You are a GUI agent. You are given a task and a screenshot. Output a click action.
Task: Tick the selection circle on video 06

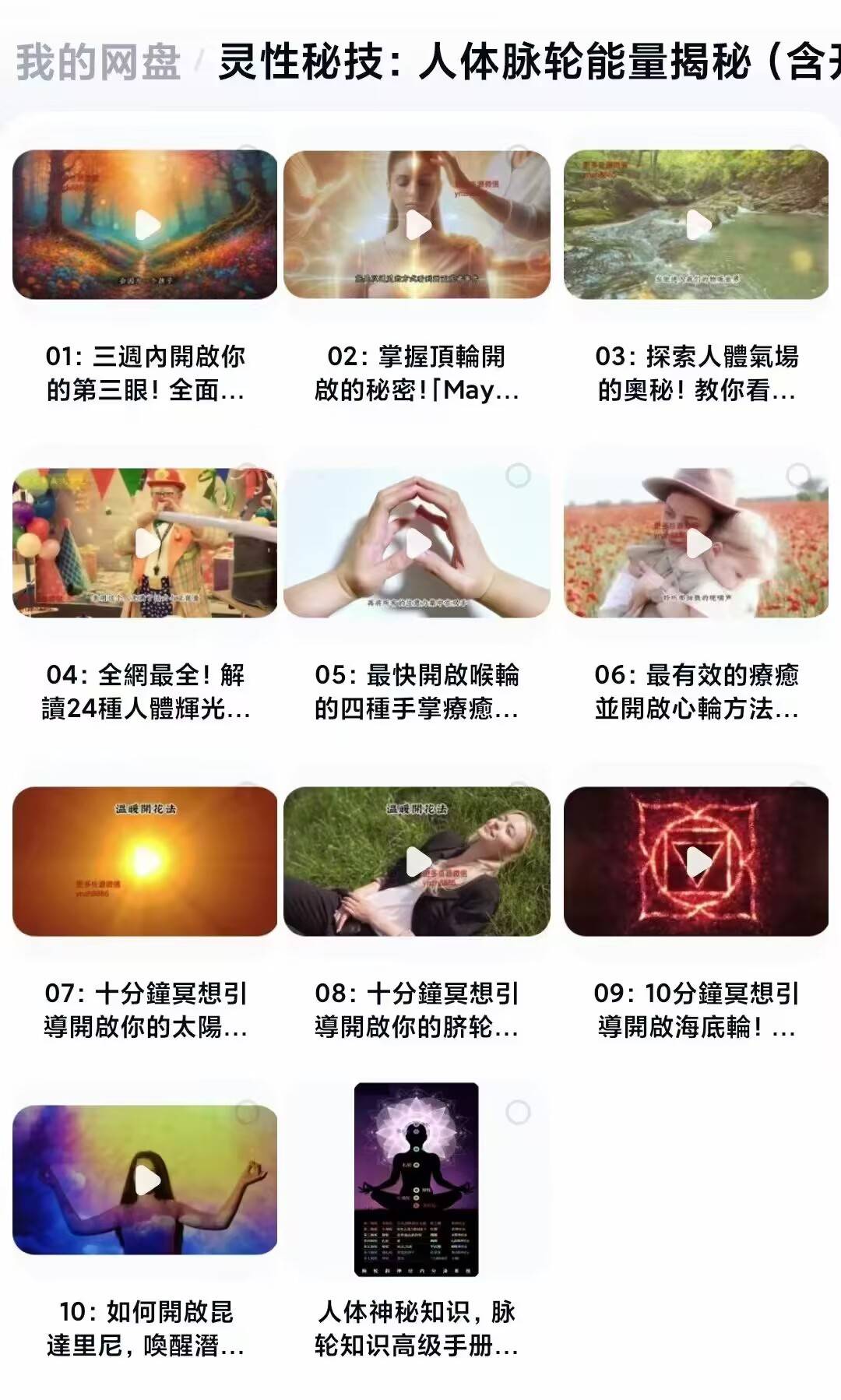[x=798, y=475]
